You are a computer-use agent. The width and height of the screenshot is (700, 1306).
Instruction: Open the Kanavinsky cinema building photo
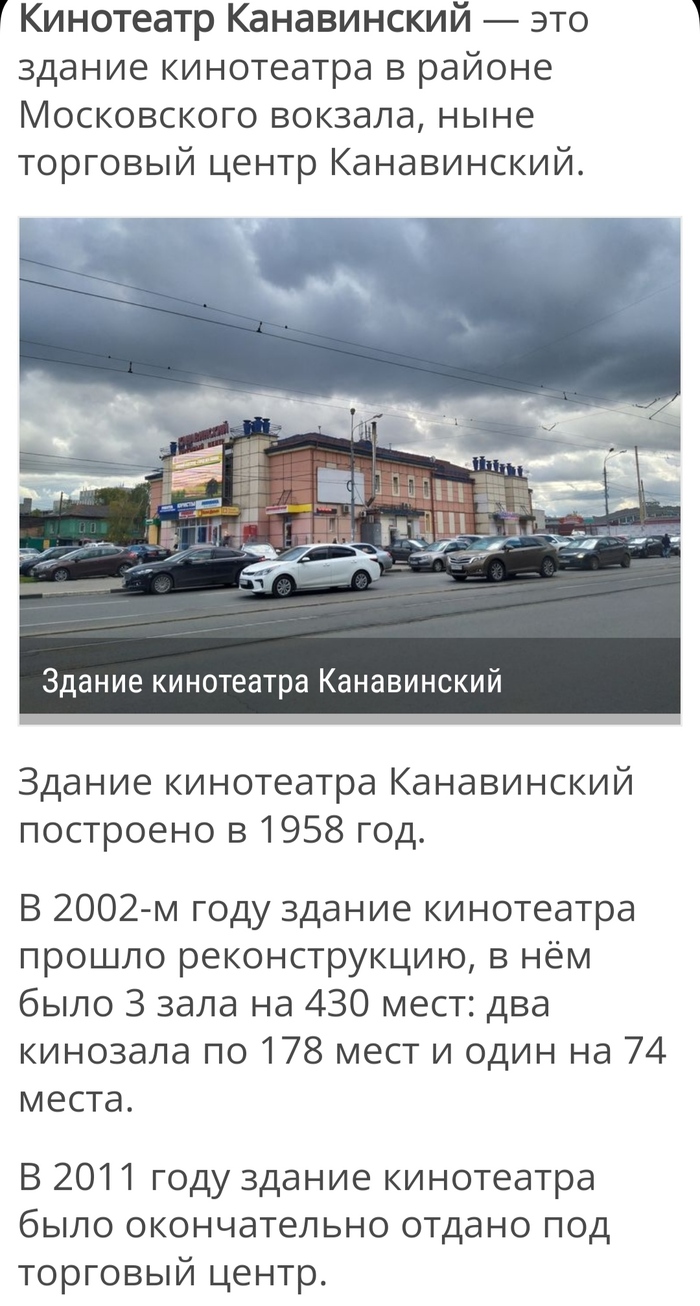(349, 450)
